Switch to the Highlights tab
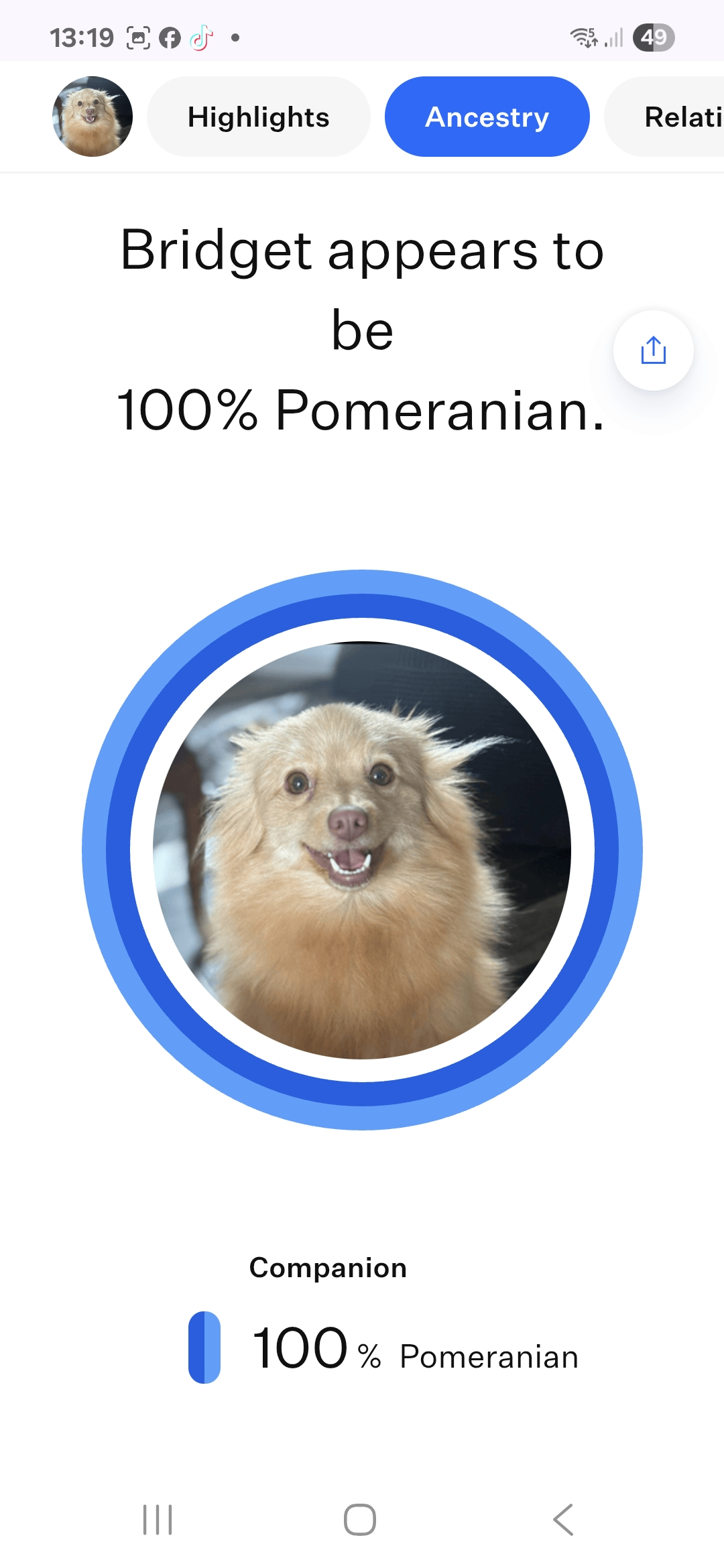Screen dimensions: 724x1568 258,117
